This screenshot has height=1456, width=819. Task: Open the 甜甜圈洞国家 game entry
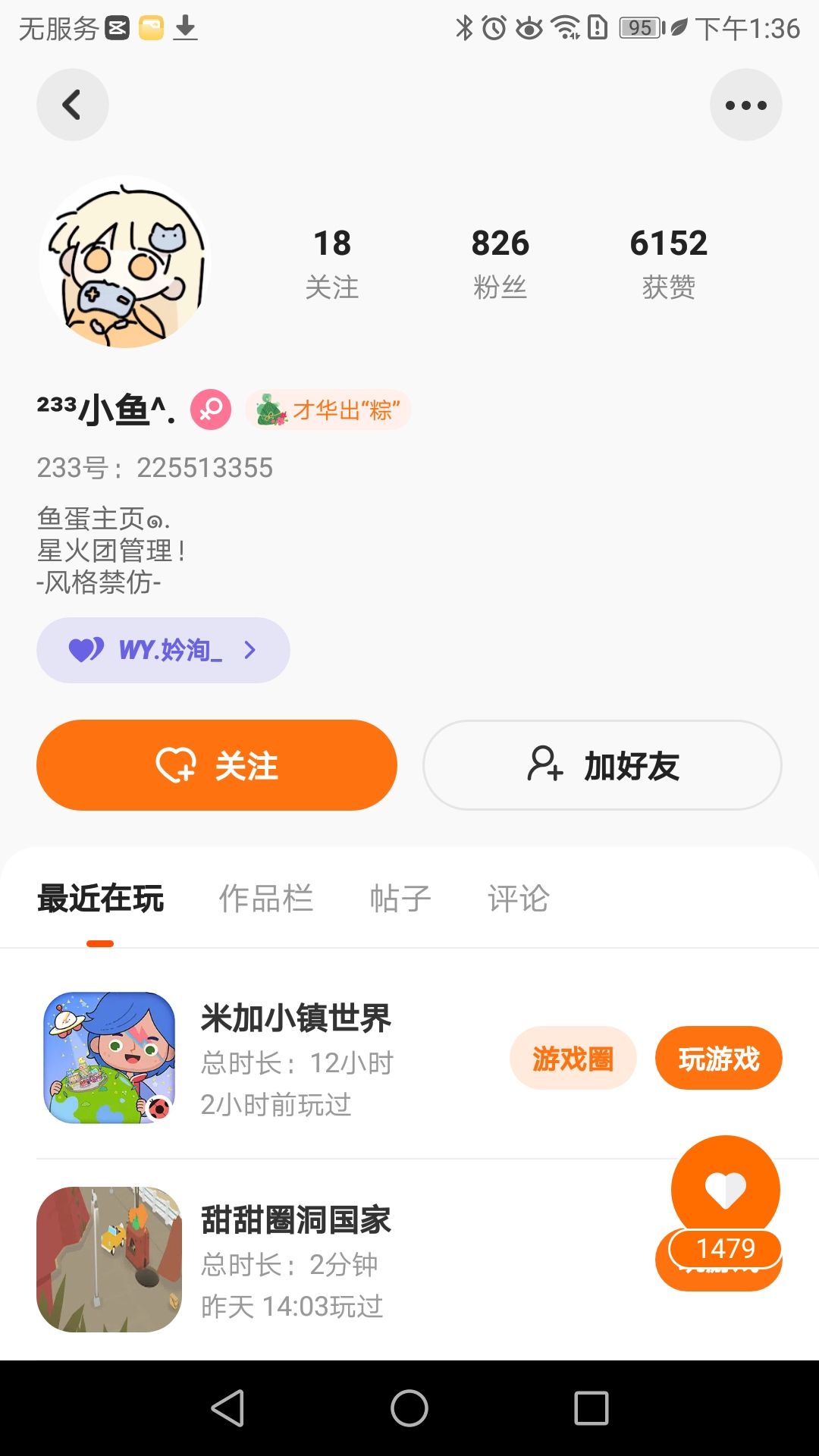[296, 1259]
